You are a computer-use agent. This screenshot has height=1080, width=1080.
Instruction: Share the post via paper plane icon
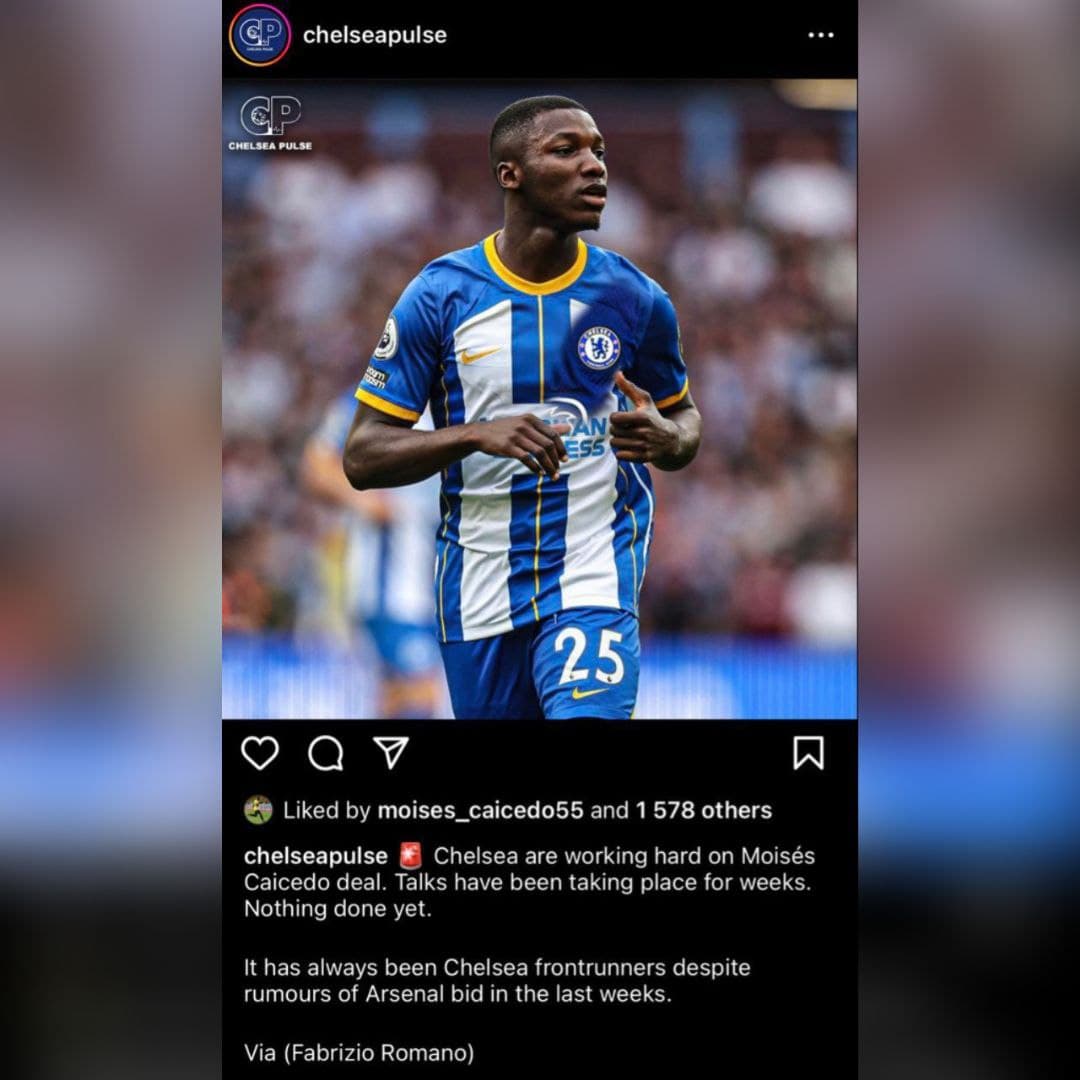tap(391, 753)
